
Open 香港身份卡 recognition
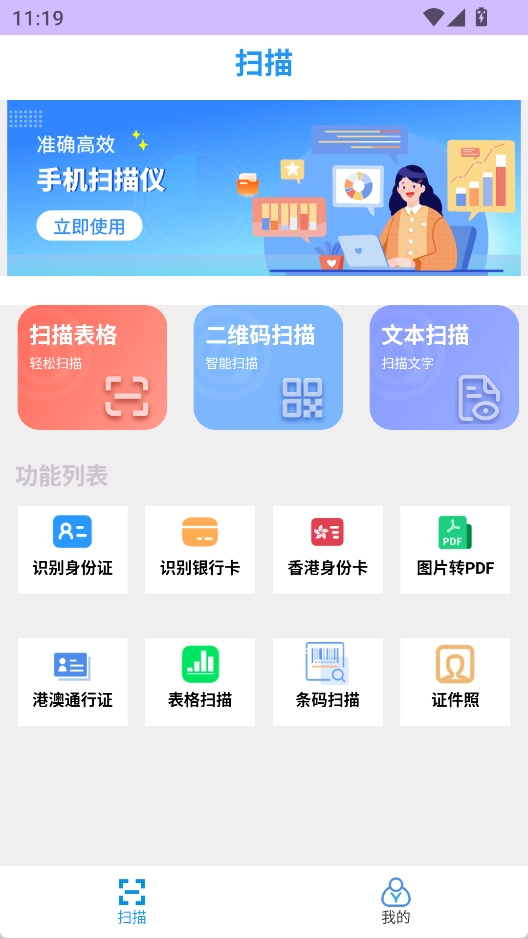point(327,550)
